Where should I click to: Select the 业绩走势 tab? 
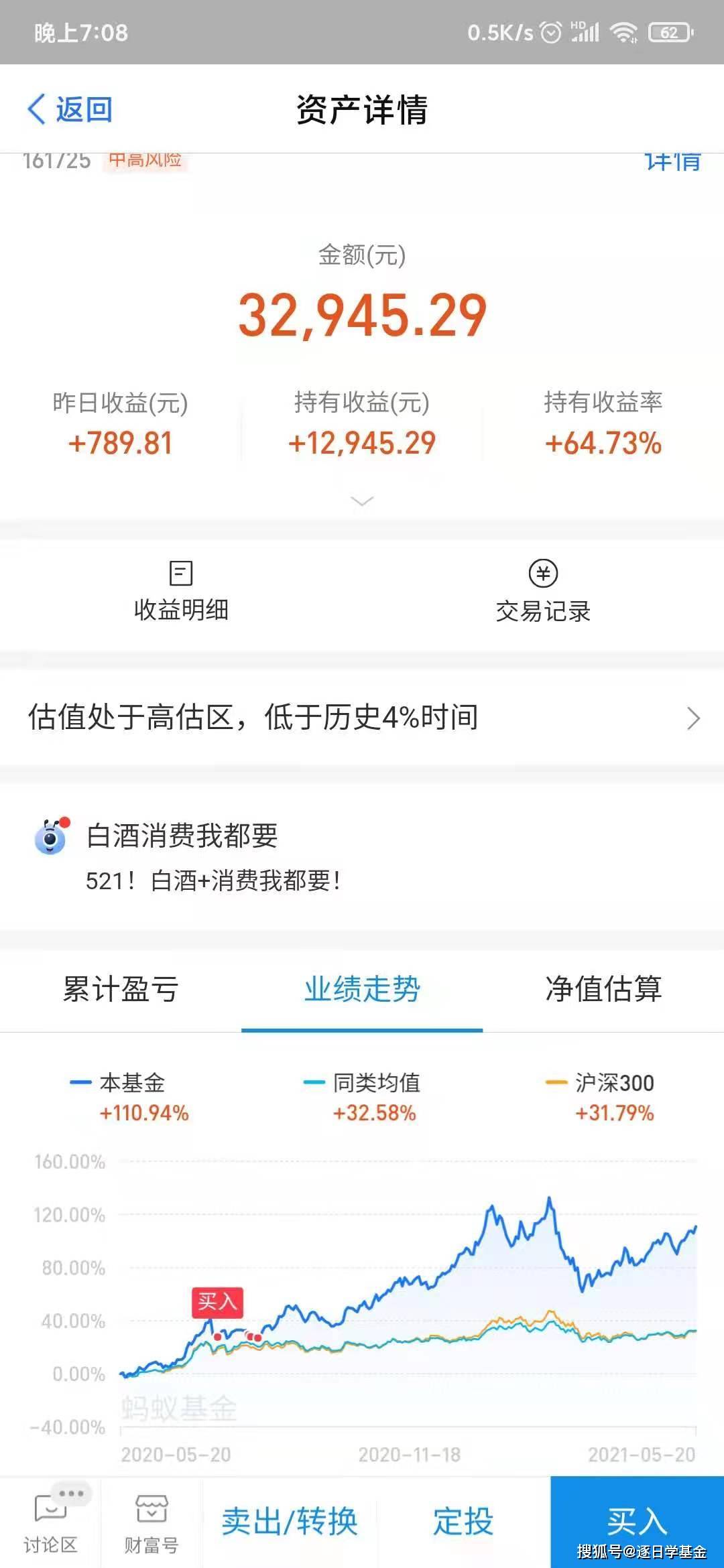click(x=362, y=989)
